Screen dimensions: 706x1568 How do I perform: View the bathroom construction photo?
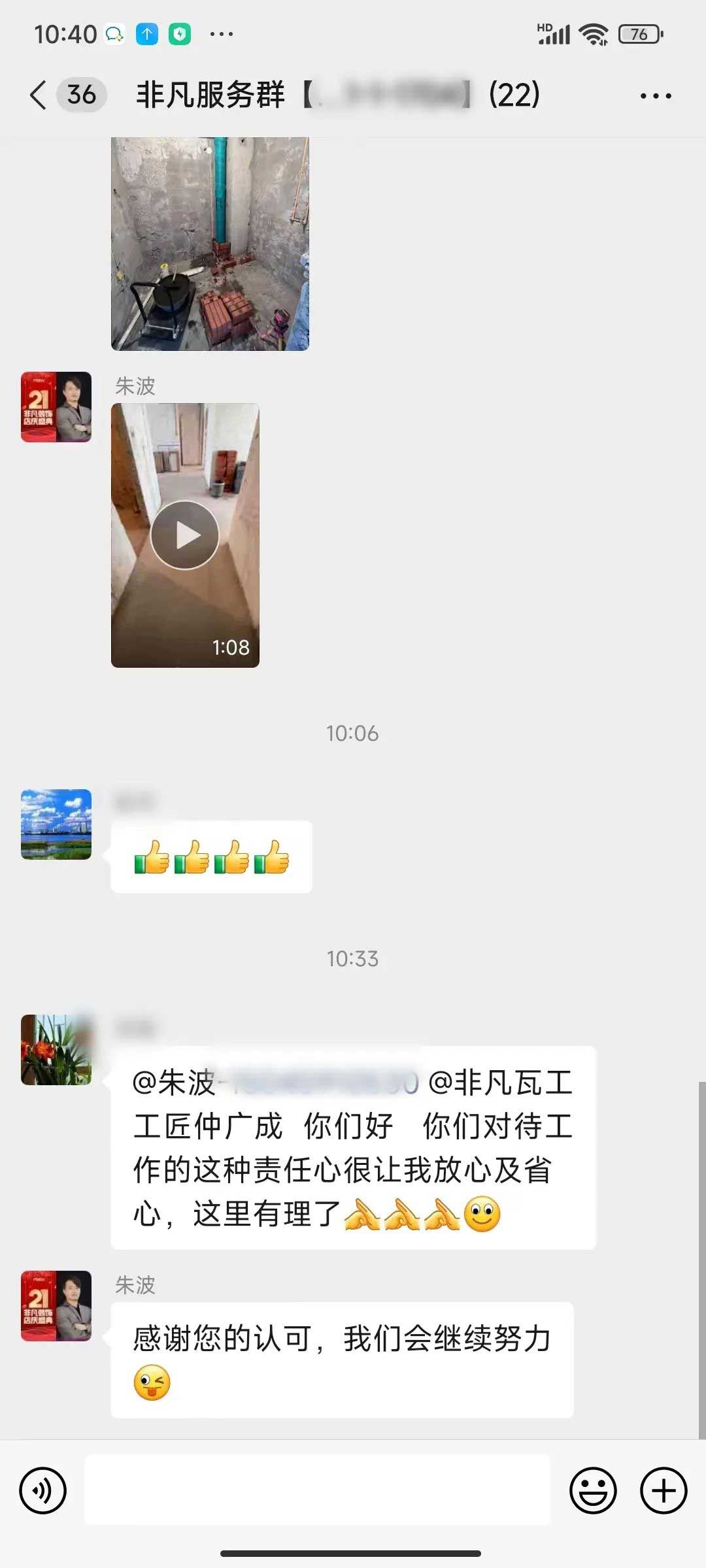pyautogui.click(x=210, y=244)
